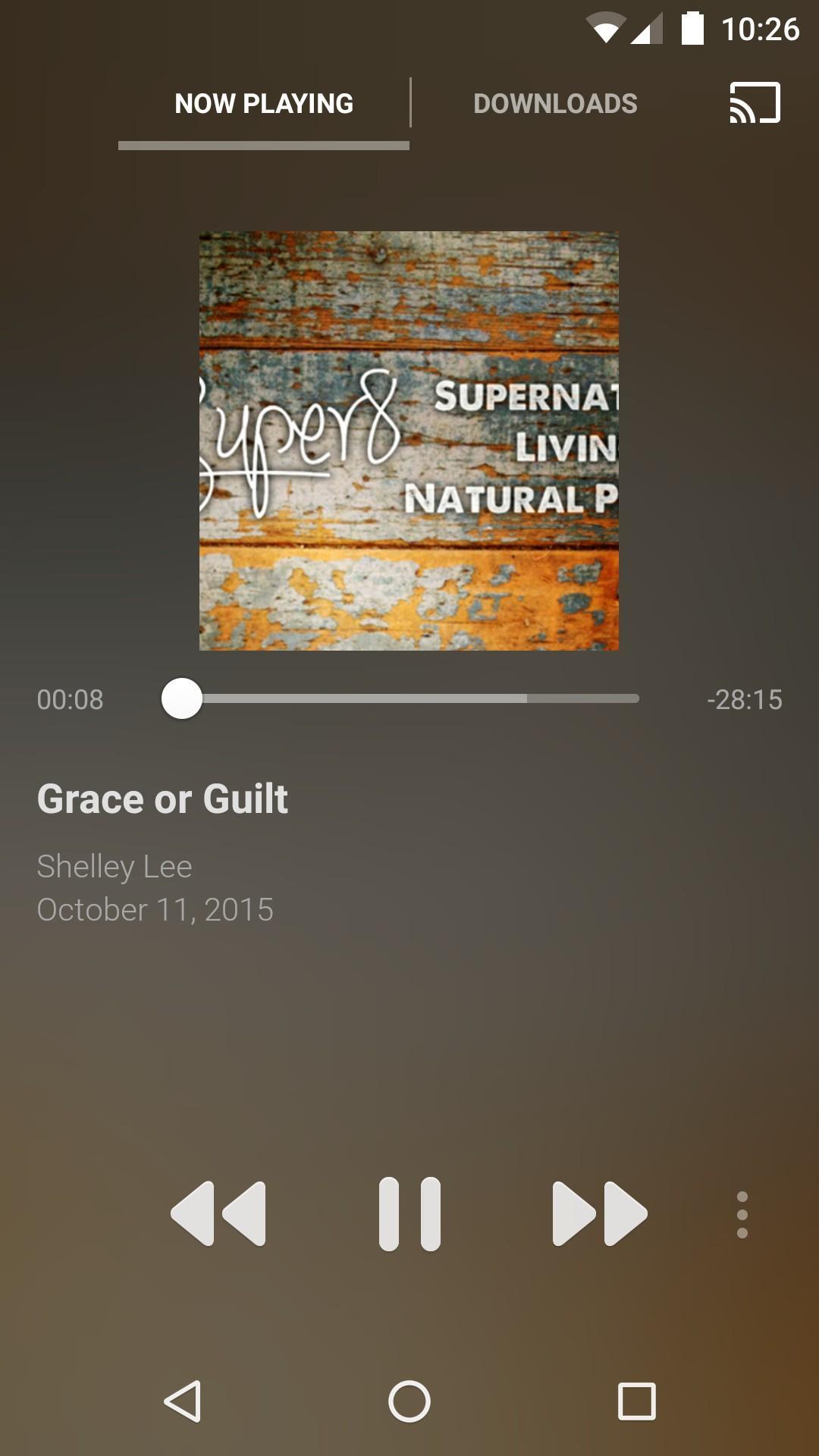Open the three-dot options beside playback controls
The width and height of the screenshot is (819, 1456).
point(742,1214)
